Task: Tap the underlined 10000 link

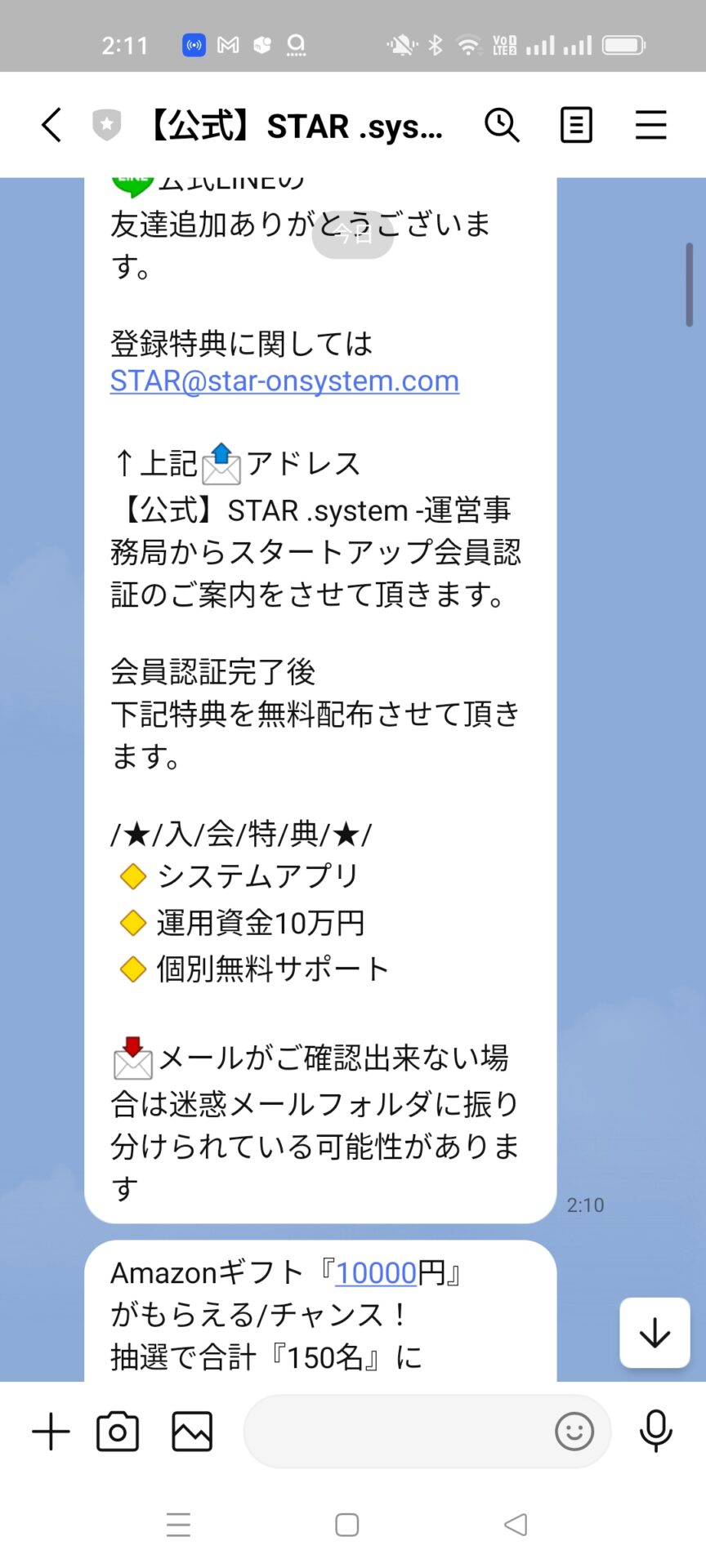Action: (376, 1273)
